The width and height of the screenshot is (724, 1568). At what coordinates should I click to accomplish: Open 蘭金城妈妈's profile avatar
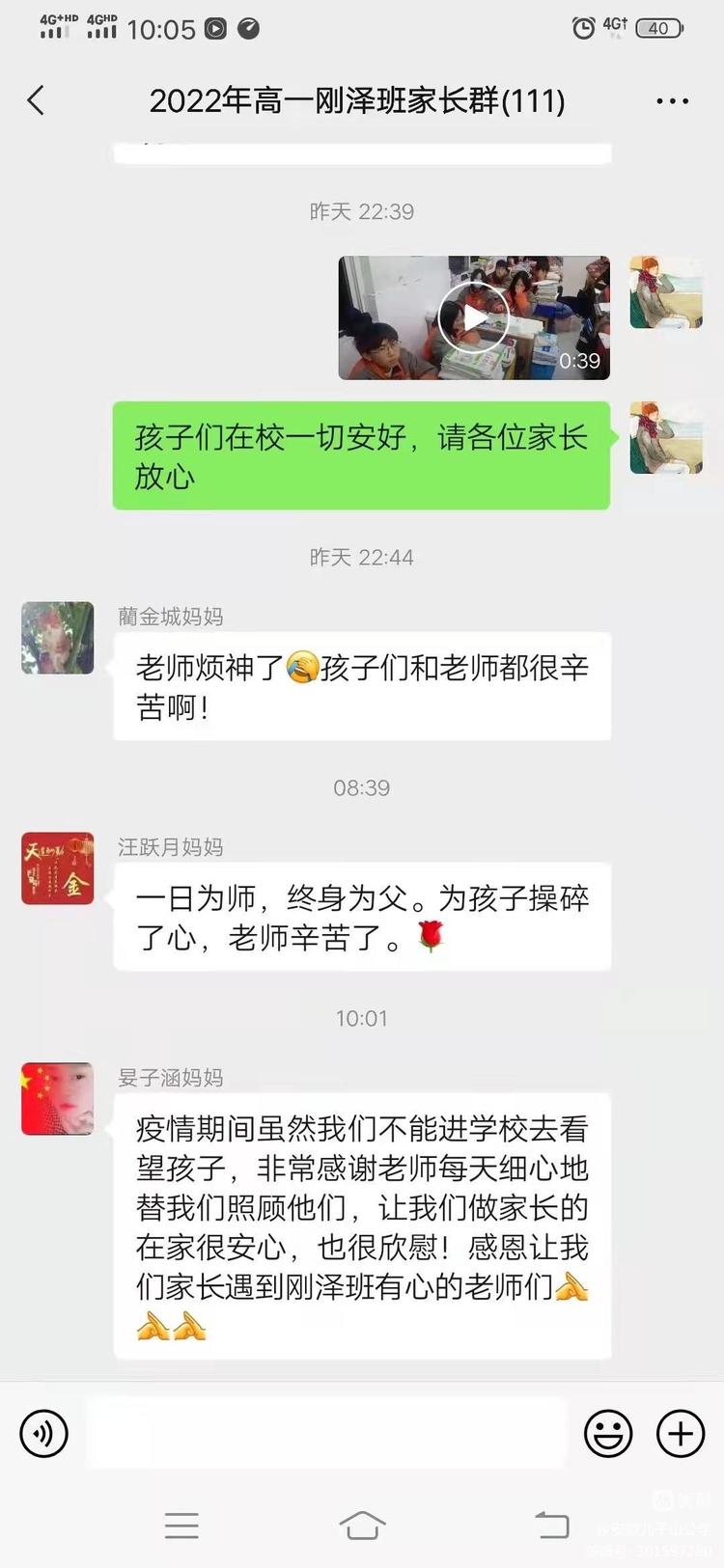tap(58, 638)
